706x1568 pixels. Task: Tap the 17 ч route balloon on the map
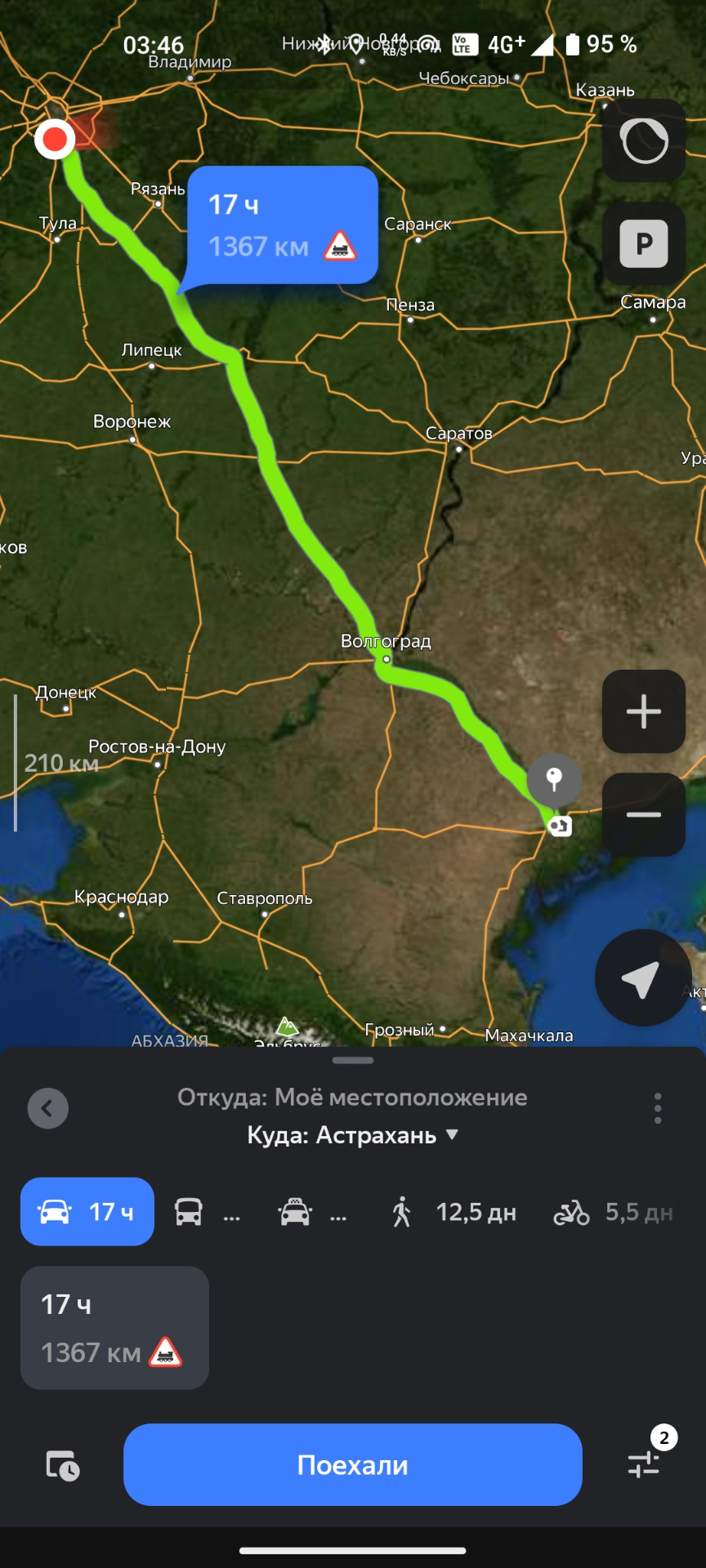pyautogui.click(x=282, y=225)
